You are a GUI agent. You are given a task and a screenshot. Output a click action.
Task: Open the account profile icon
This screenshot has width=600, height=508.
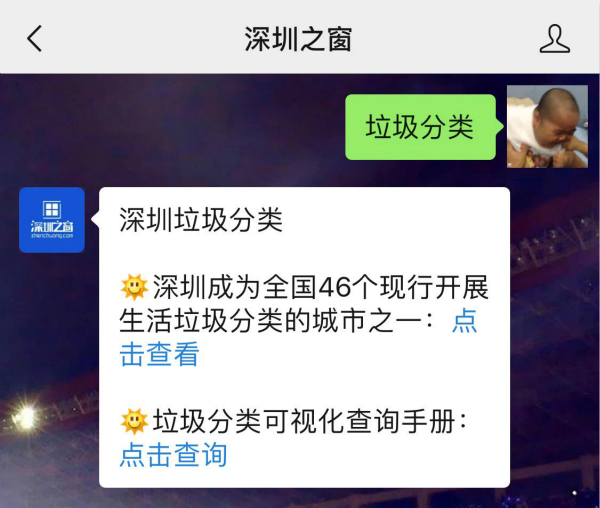[x=554, y=39]
